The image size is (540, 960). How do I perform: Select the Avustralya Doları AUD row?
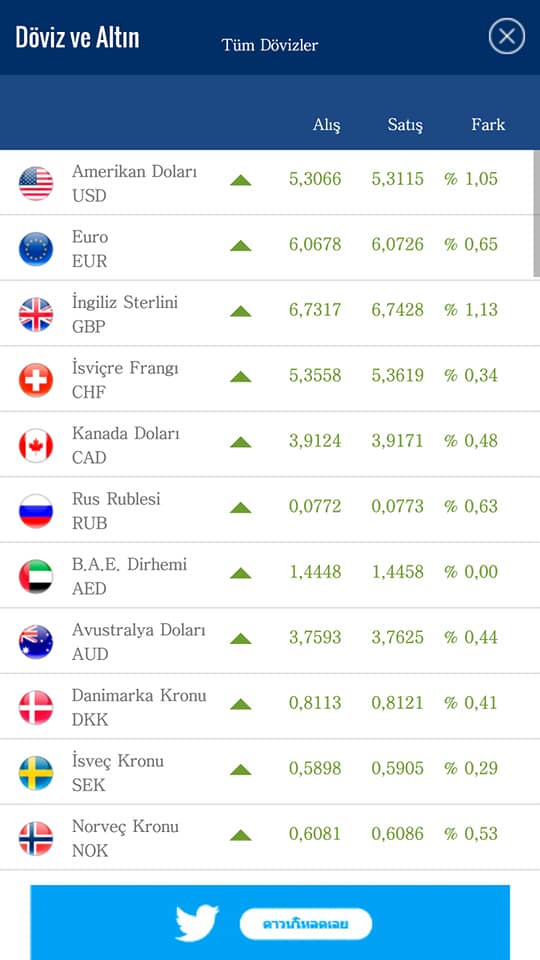267,641
